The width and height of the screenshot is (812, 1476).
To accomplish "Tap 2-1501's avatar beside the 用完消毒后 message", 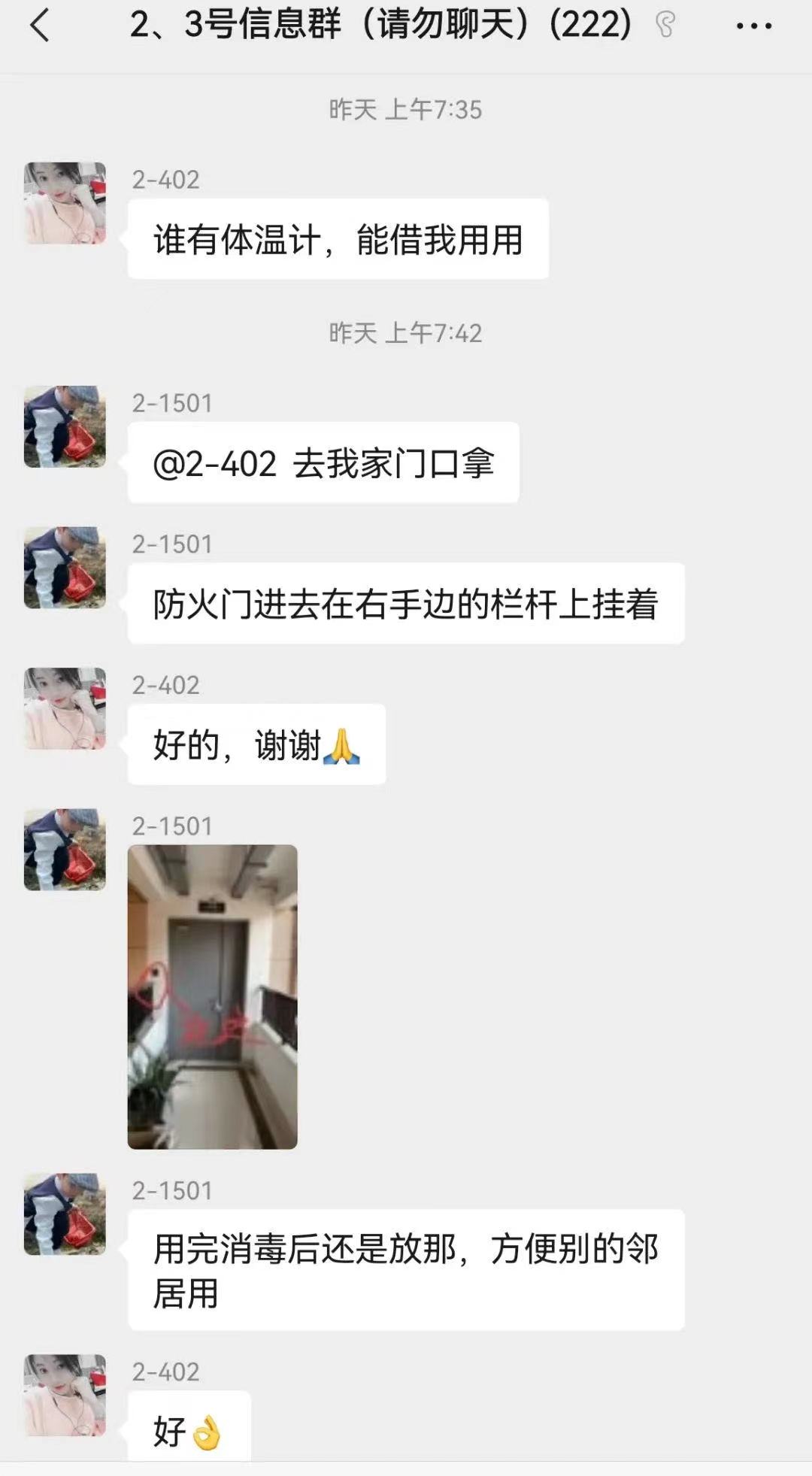I will [x=65, y=1214].
